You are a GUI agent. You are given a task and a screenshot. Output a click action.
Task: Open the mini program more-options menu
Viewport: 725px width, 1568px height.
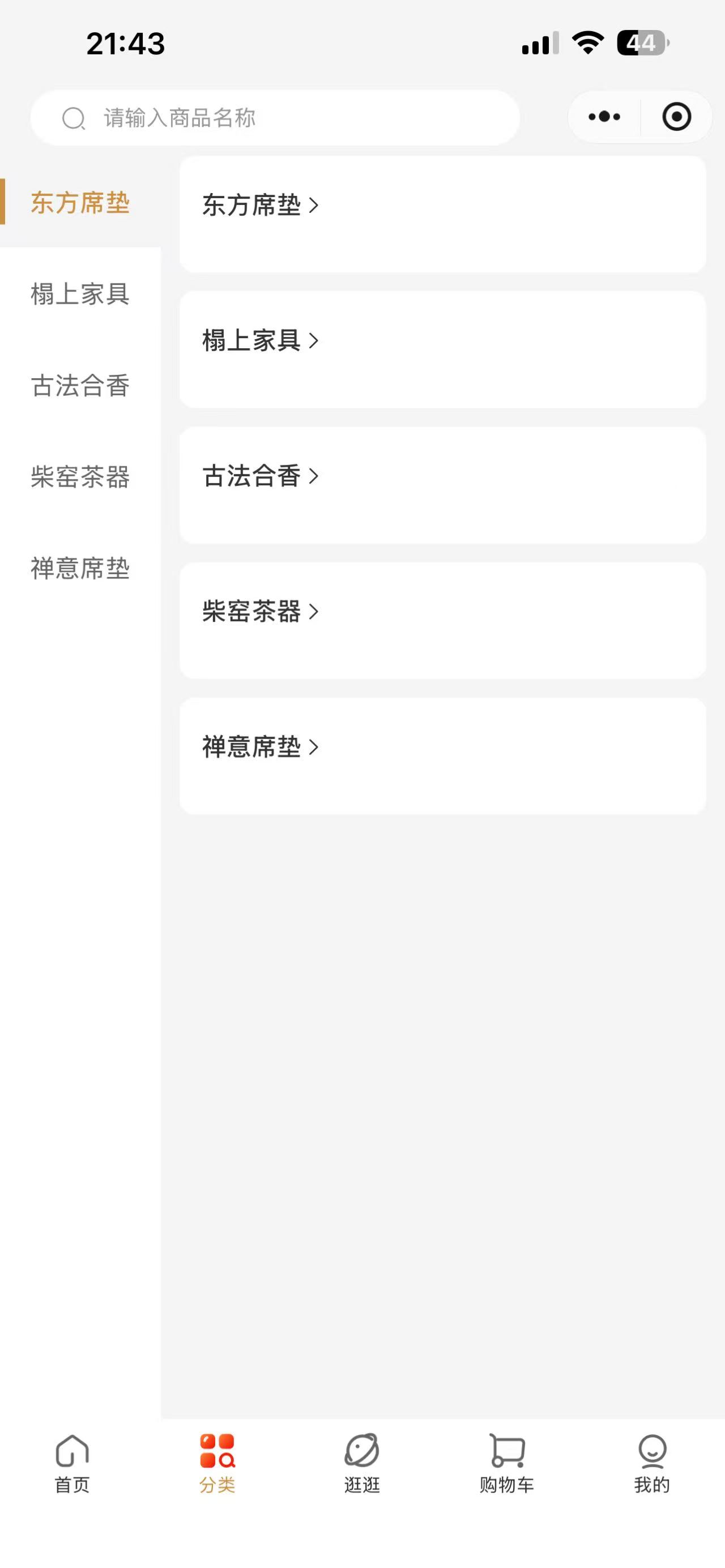[604, 117]
